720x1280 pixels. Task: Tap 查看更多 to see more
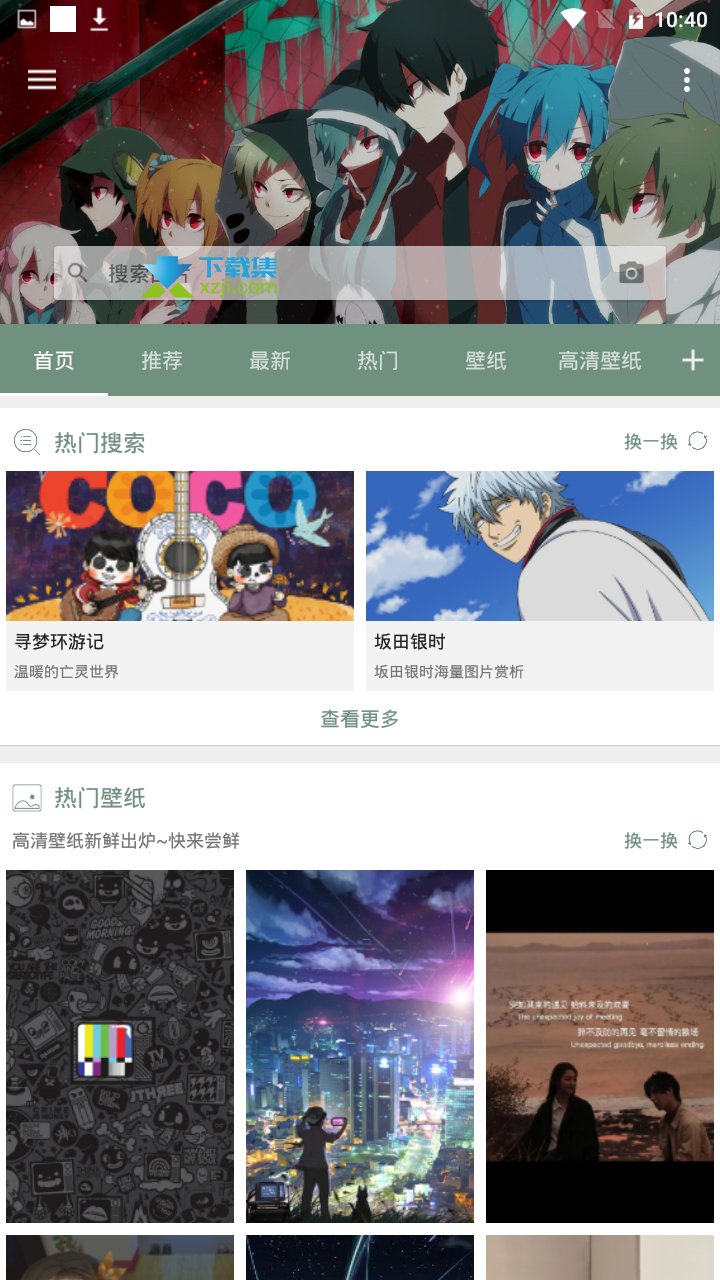[x=360, y=719]
